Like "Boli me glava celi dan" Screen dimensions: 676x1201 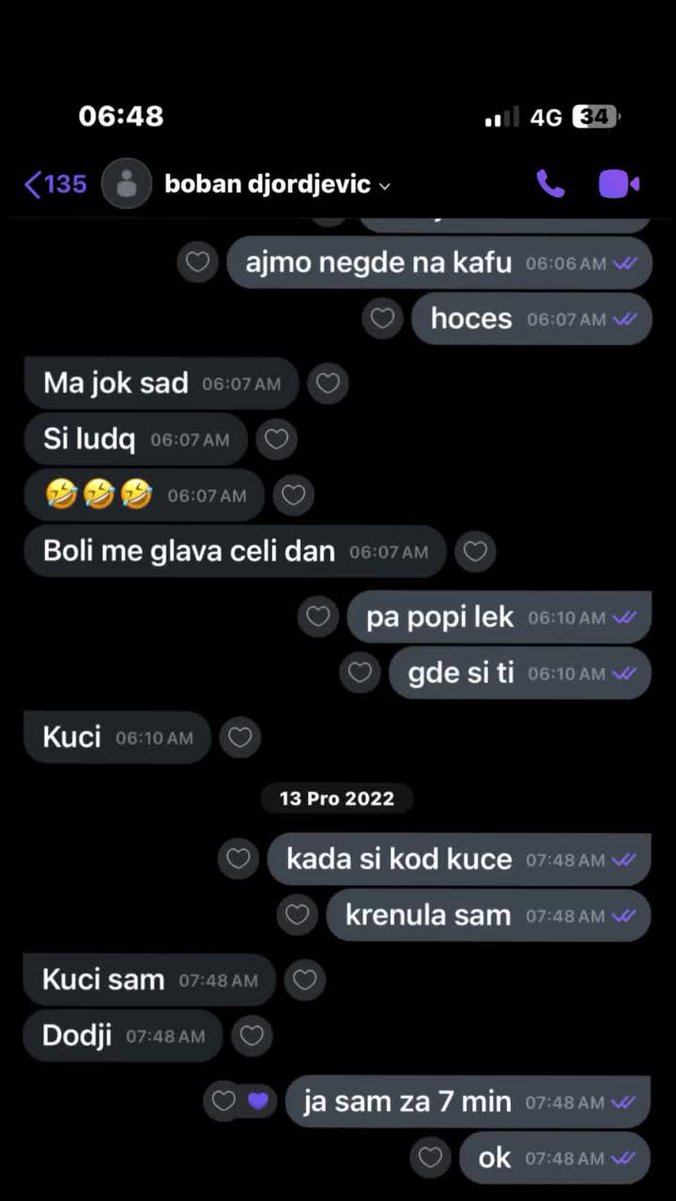coord(475,551)
